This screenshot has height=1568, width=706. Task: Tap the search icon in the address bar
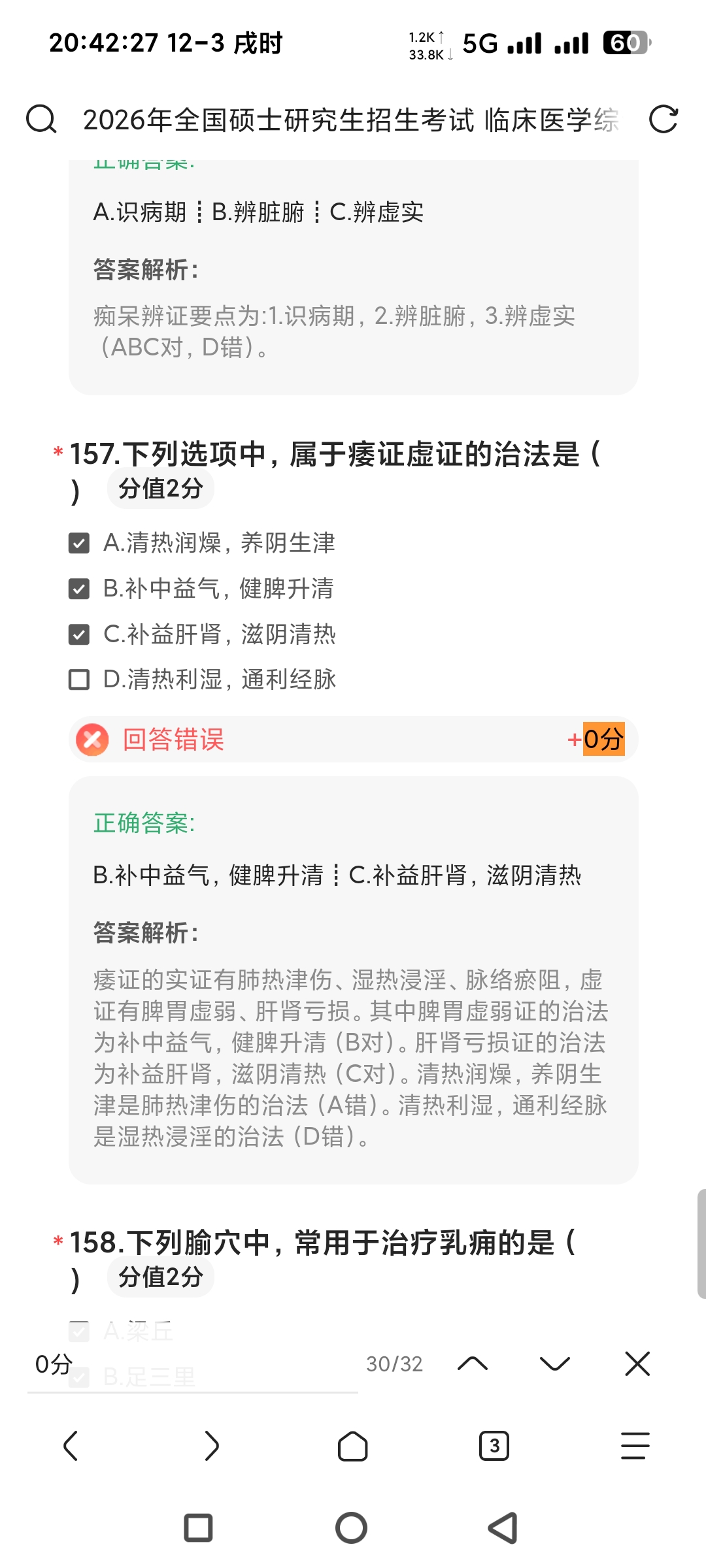click(41, 120)
